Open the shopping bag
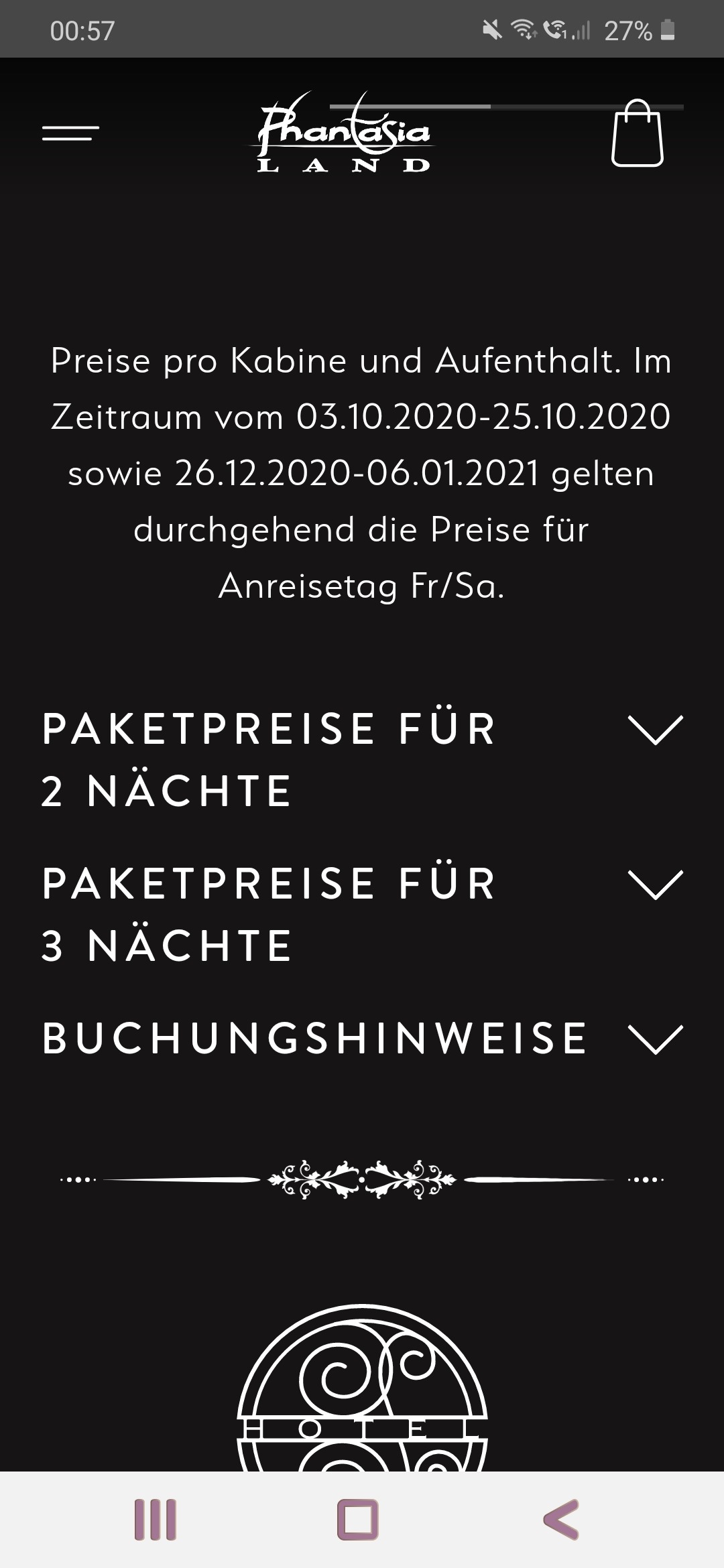The width and height of the screenshot is (724, 1568). coord(638,133)
